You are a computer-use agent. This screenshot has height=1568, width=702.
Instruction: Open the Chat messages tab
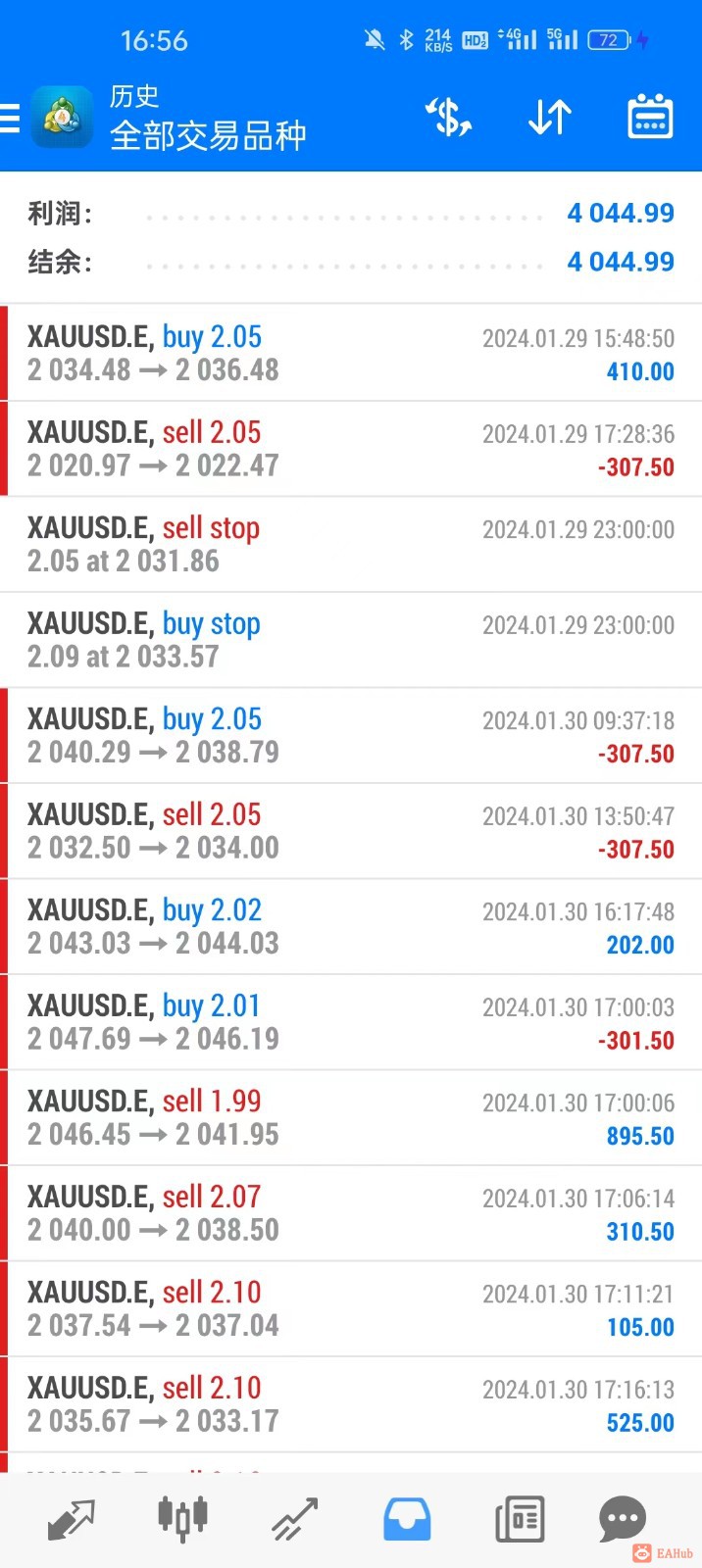click(623, 1519)
